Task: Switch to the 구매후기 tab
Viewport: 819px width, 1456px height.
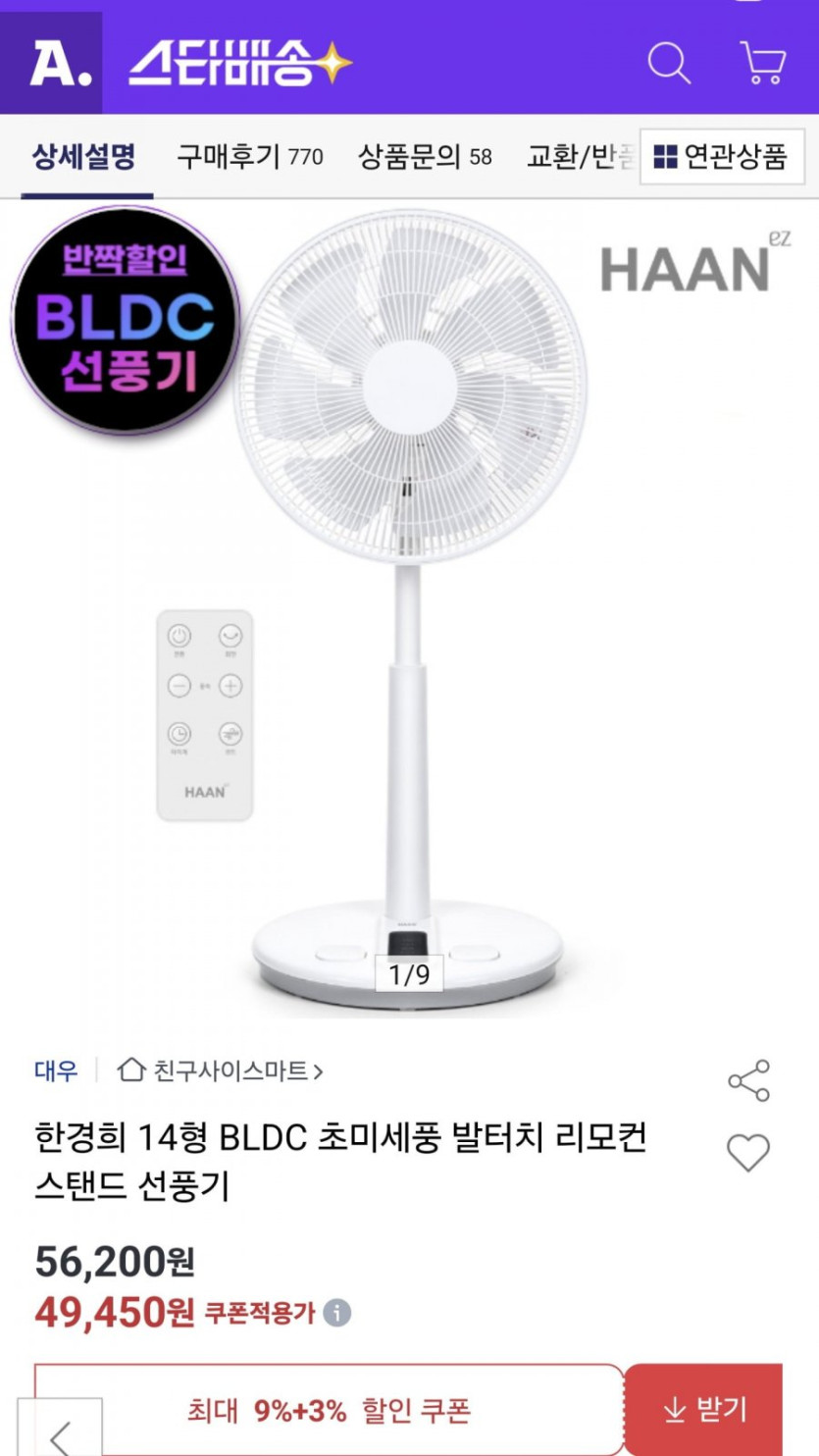Action: (249, 157)
